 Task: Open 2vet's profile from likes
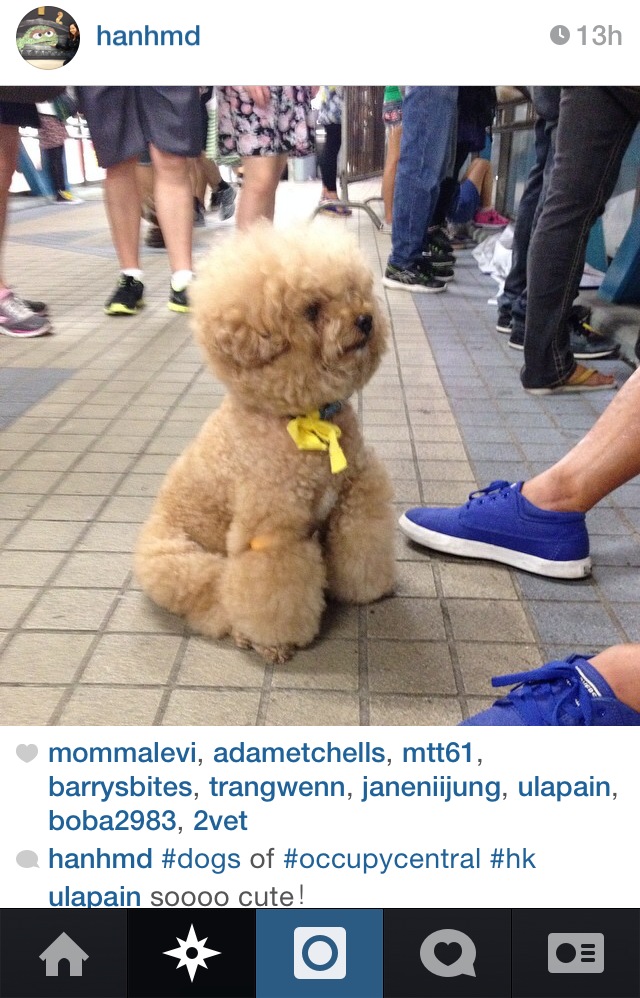[x=220, y=821]
